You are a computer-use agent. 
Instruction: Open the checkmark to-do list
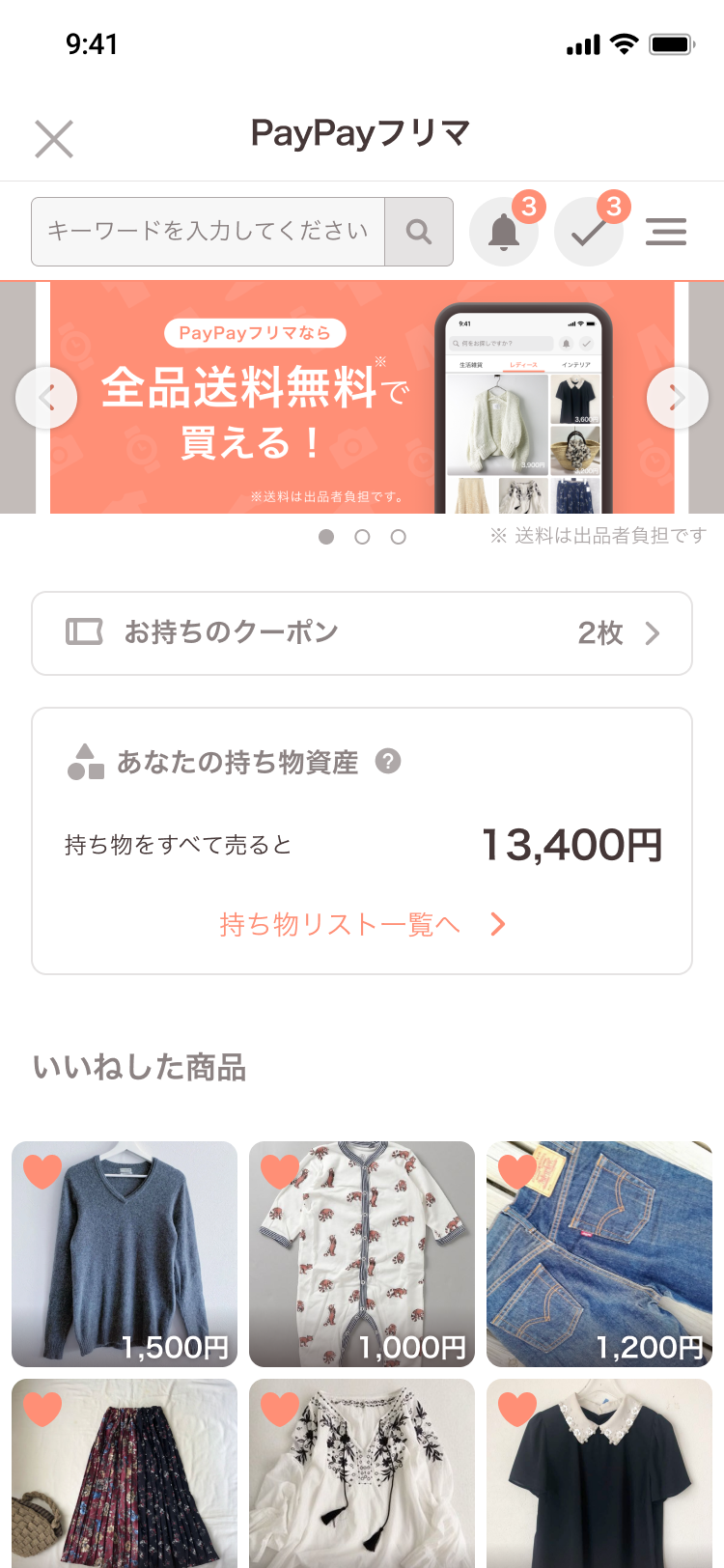588,232
